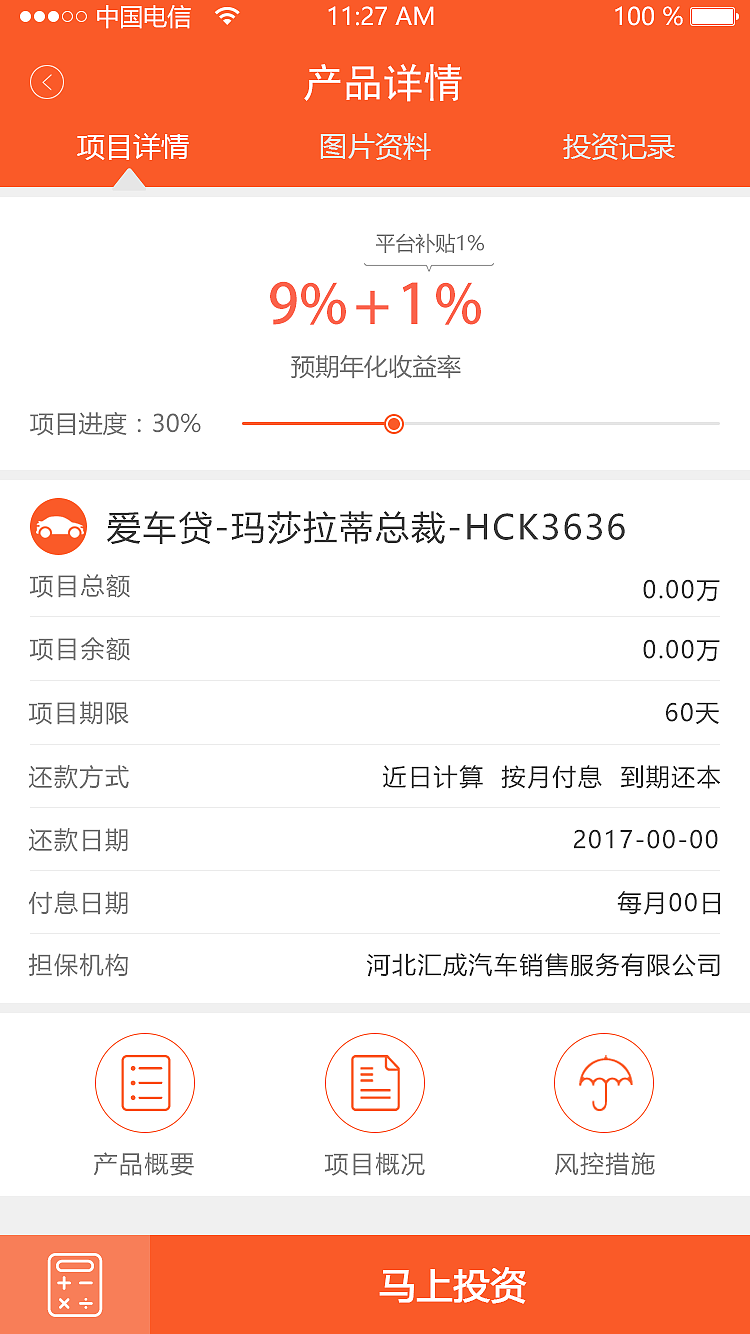Click the 平台补贴1% label
Screen dimensions: 750x1334
(428, 242)
